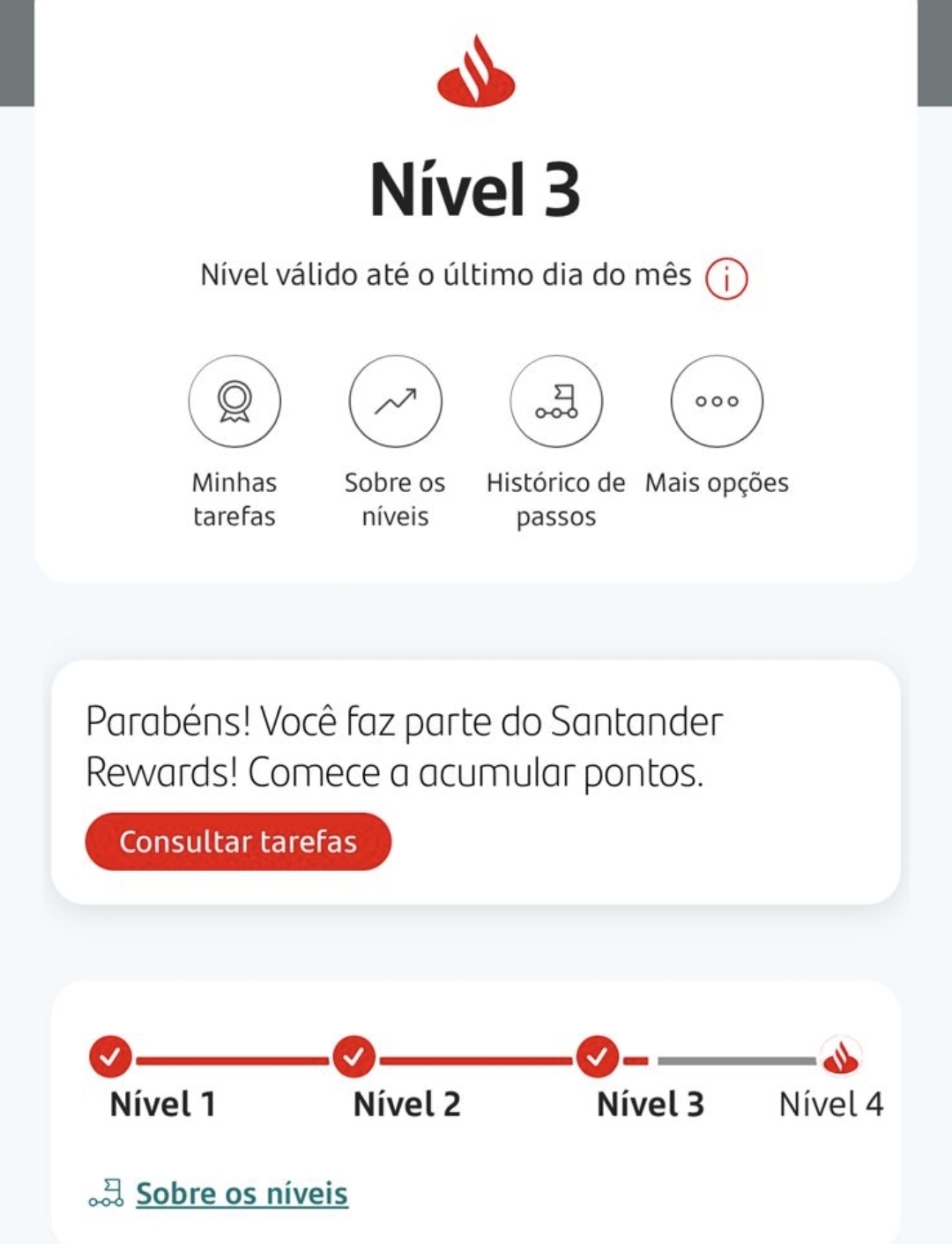This screenshot has height=1244, width=952.
Task: View Histórico de passos
Action: pyautogui.click(x=556, y=401)
